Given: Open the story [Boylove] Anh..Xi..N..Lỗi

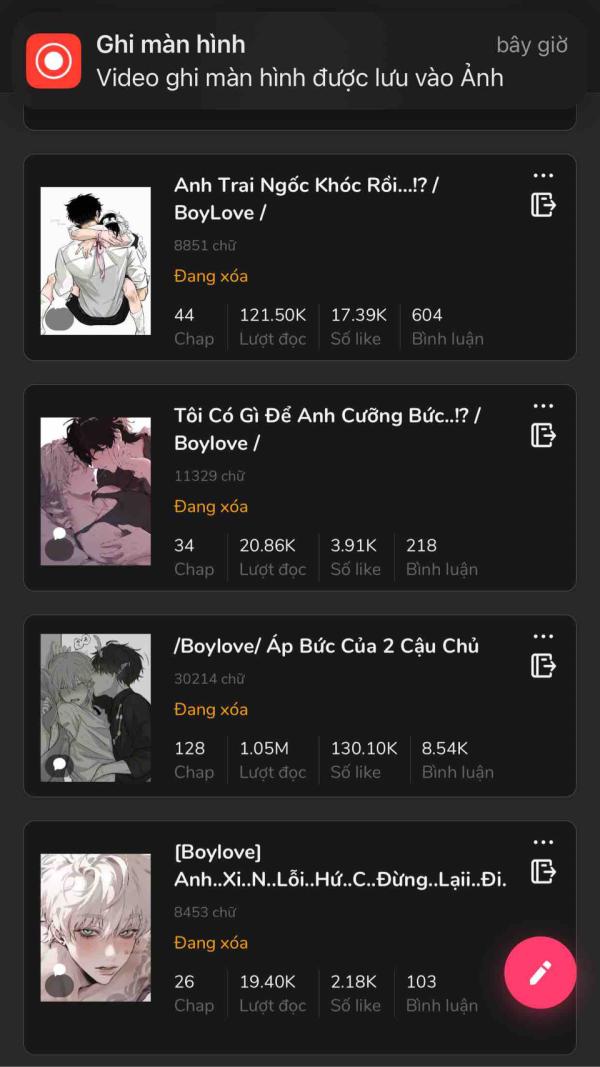Looking at the screenshot, I should [x=340, y=866].
